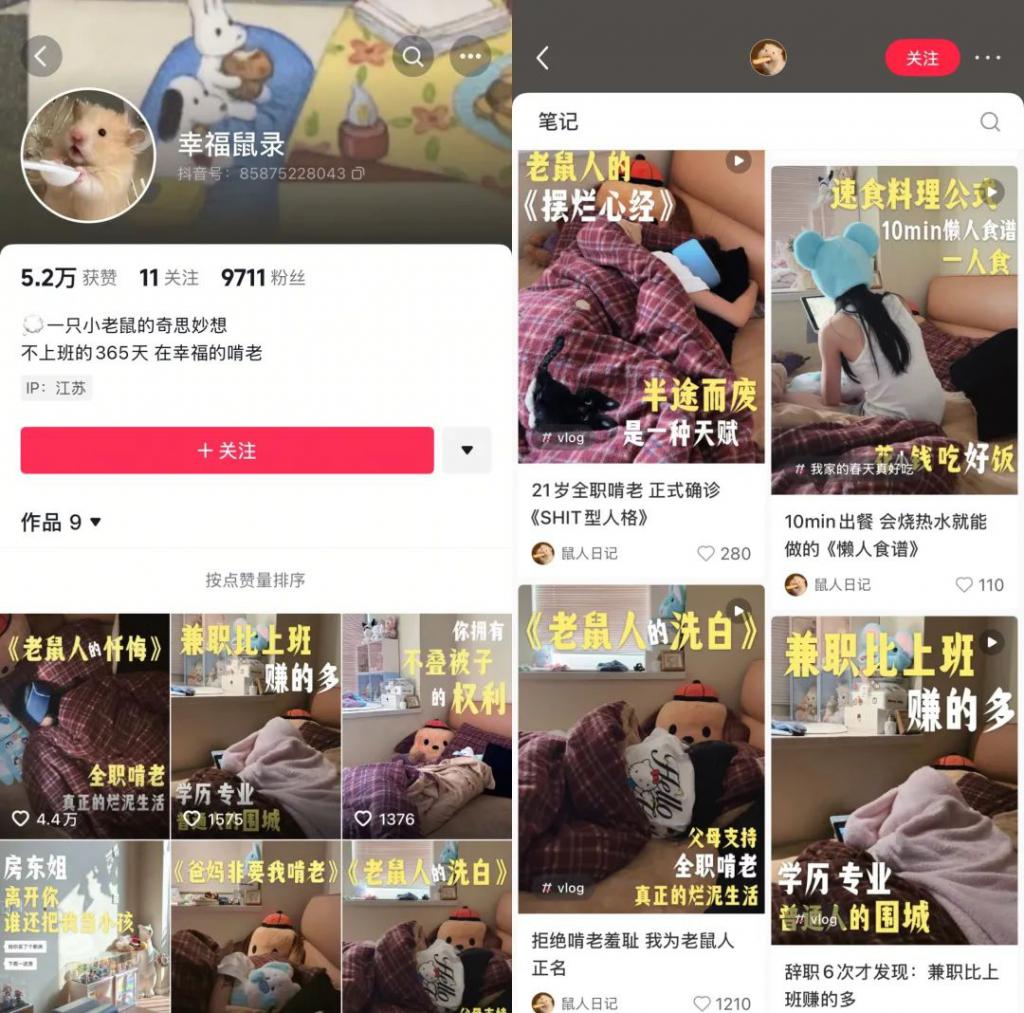This screenshot has width=1024, height=1013.
Task: Expand the arrow dropdown beside + 关注
Action: (466, 451)
